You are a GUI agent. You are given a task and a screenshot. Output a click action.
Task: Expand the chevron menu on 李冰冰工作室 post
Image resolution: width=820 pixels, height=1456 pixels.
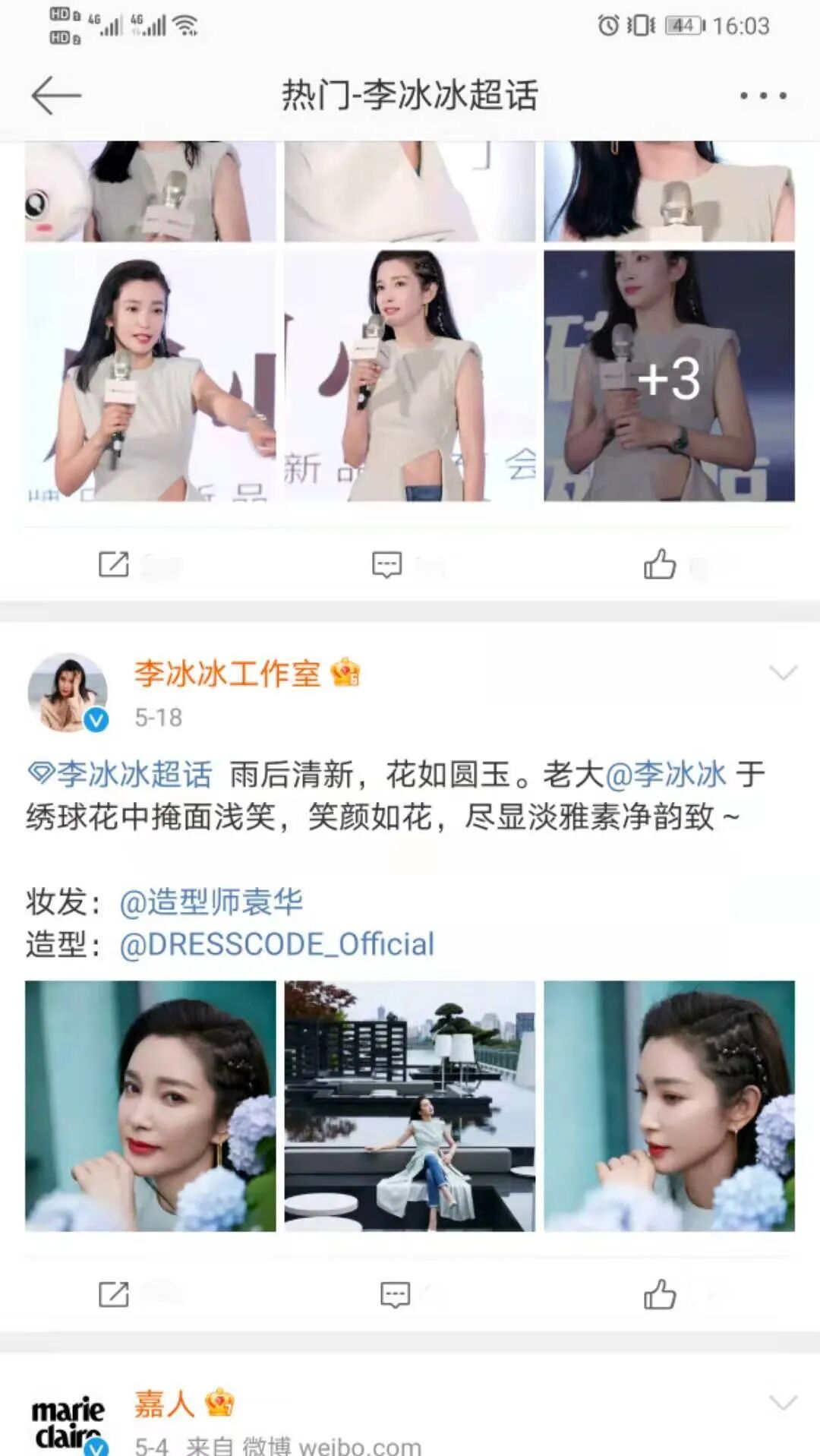point(783,673)
